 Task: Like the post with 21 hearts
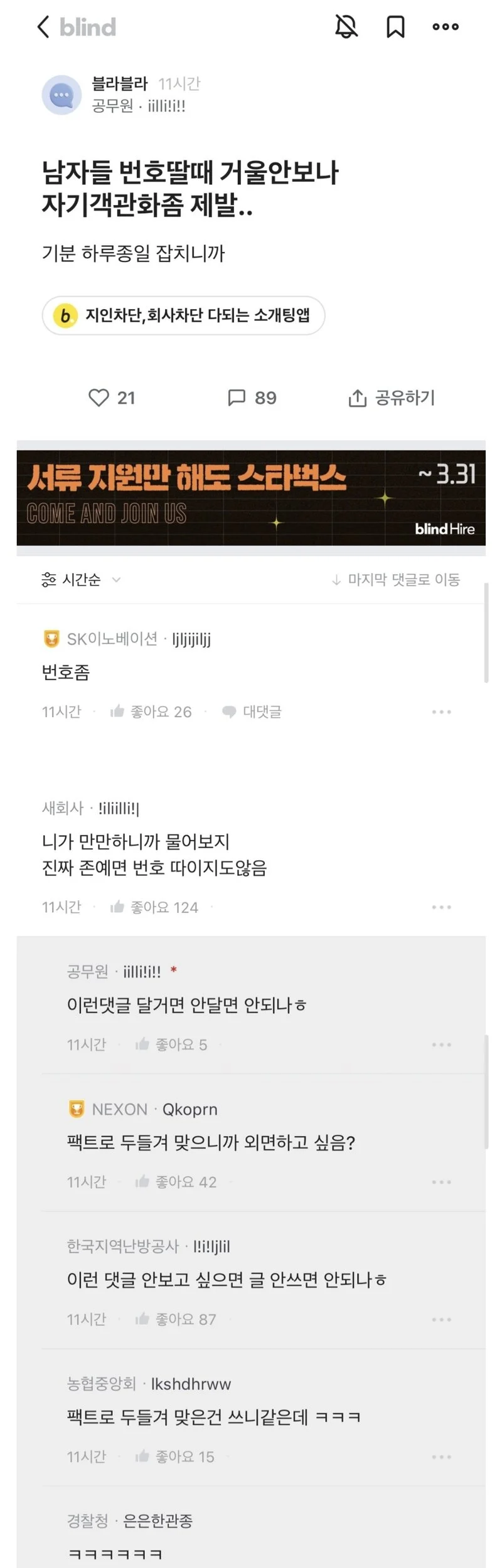pyautogui.click(x=99, y=397)
